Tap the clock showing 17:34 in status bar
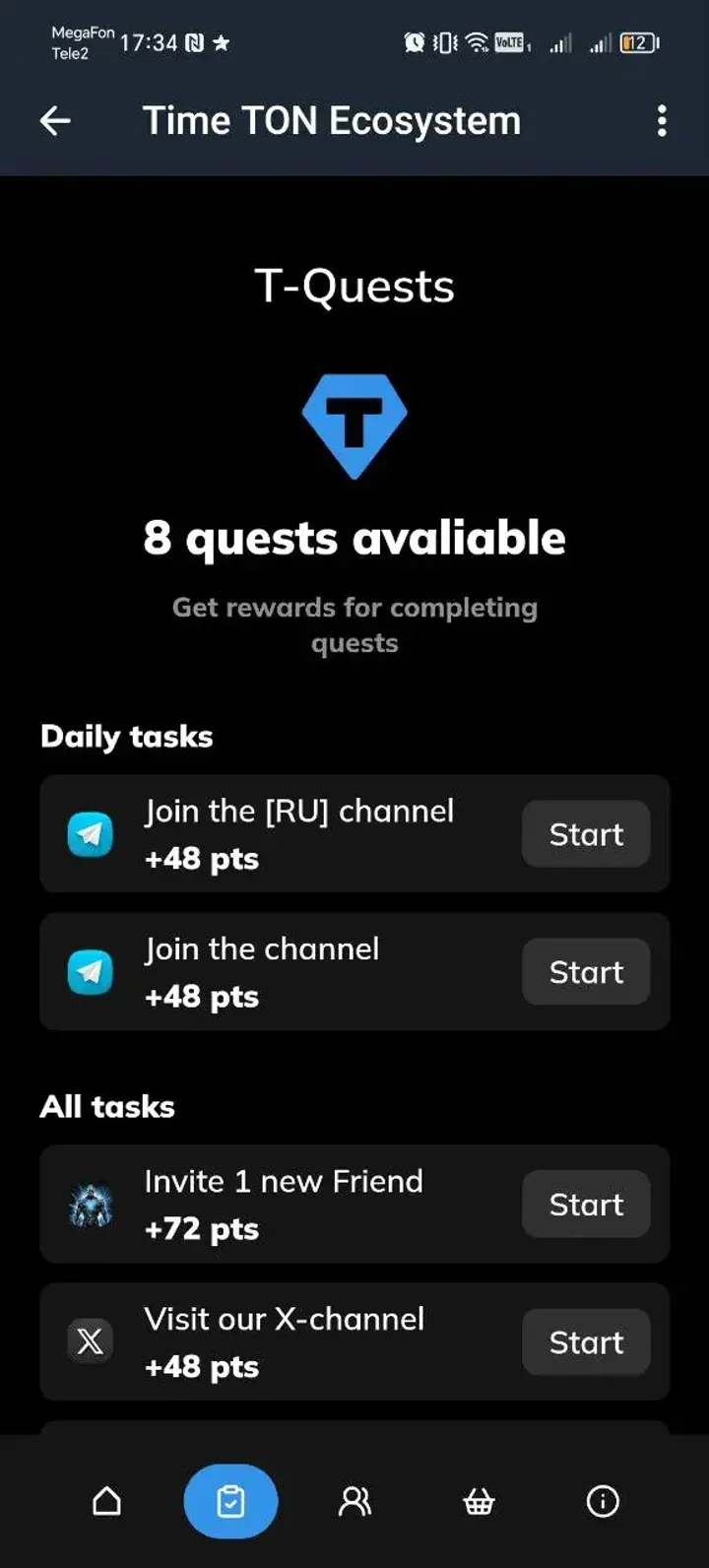709x1568 pixels. click(146, 41)
